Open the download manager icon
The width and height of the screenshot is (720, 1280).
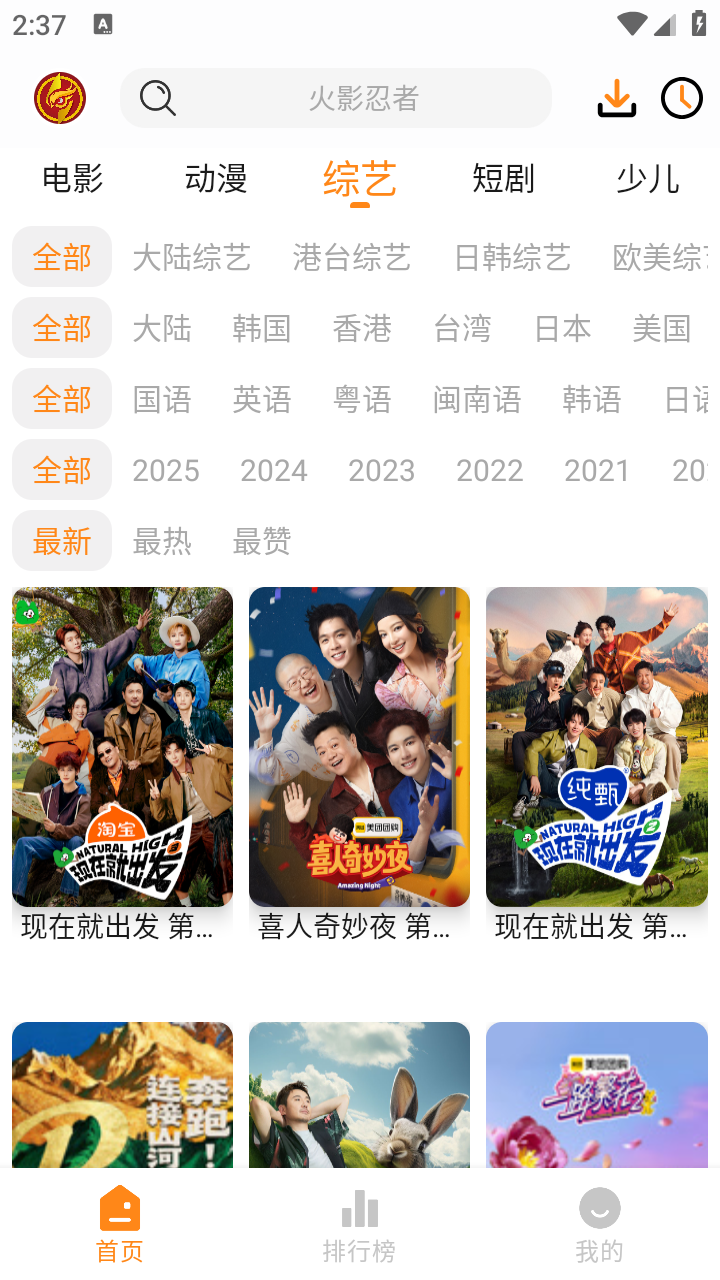(616, 98)
